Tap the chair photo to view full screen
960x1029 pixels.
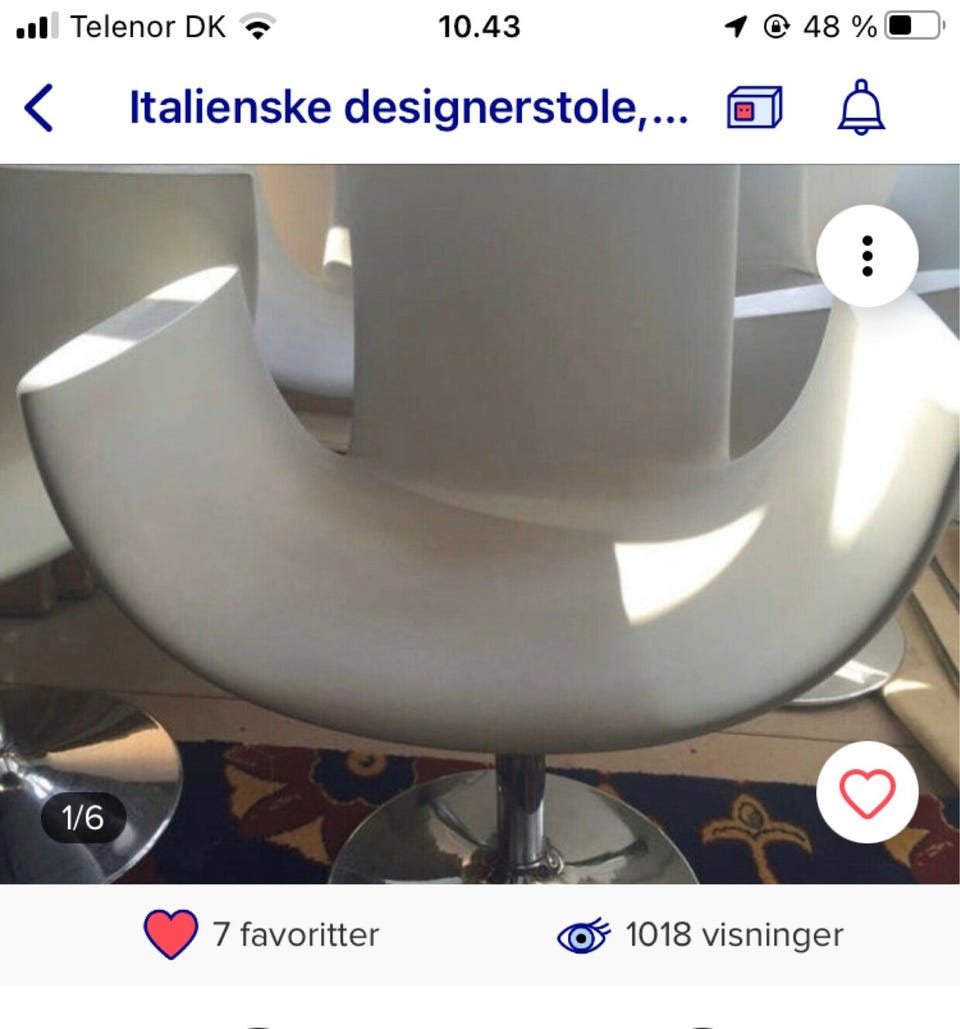point(450,500)
